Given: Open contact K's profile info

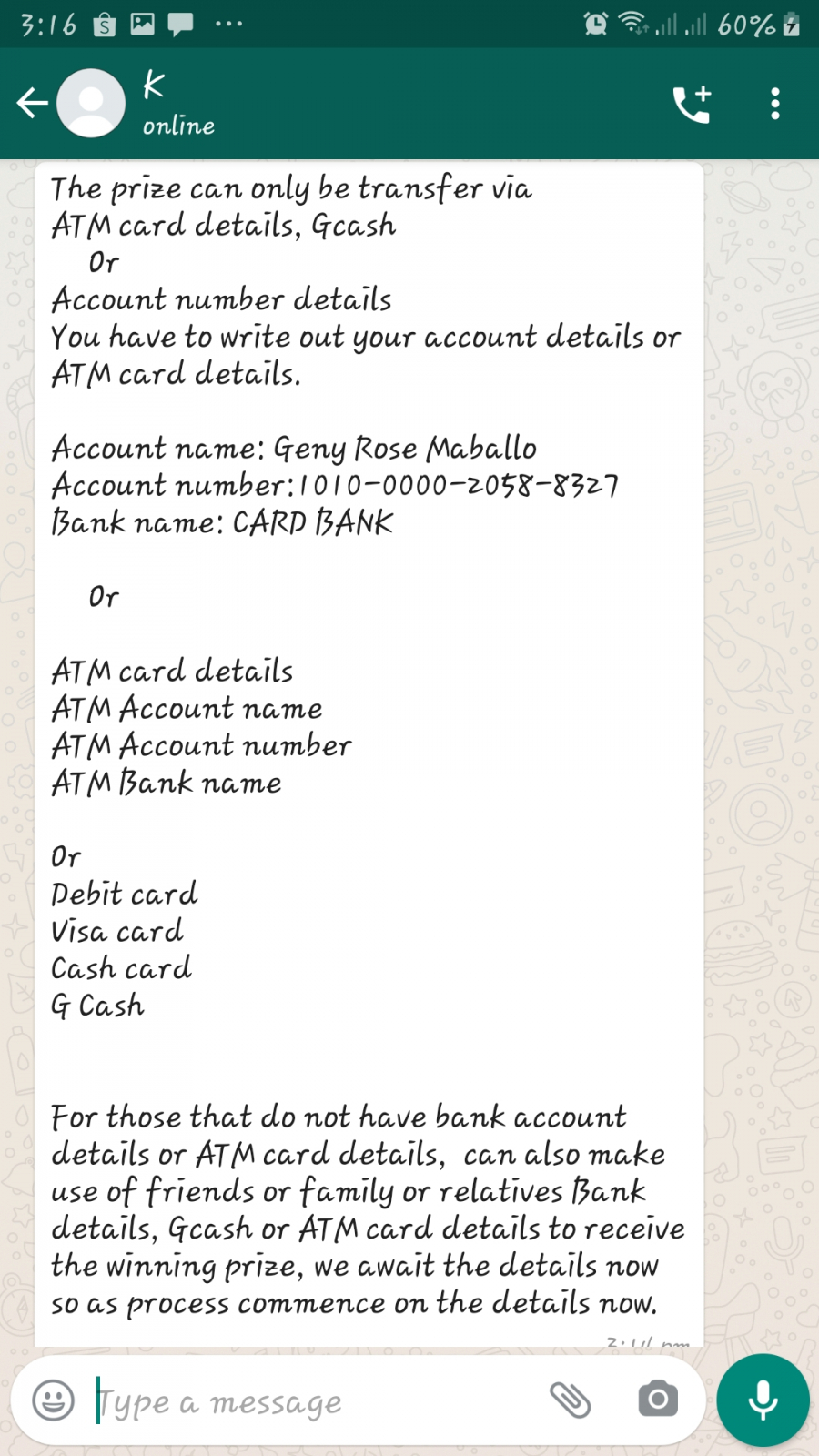Looking at the screenshot, I should point(179,104).
